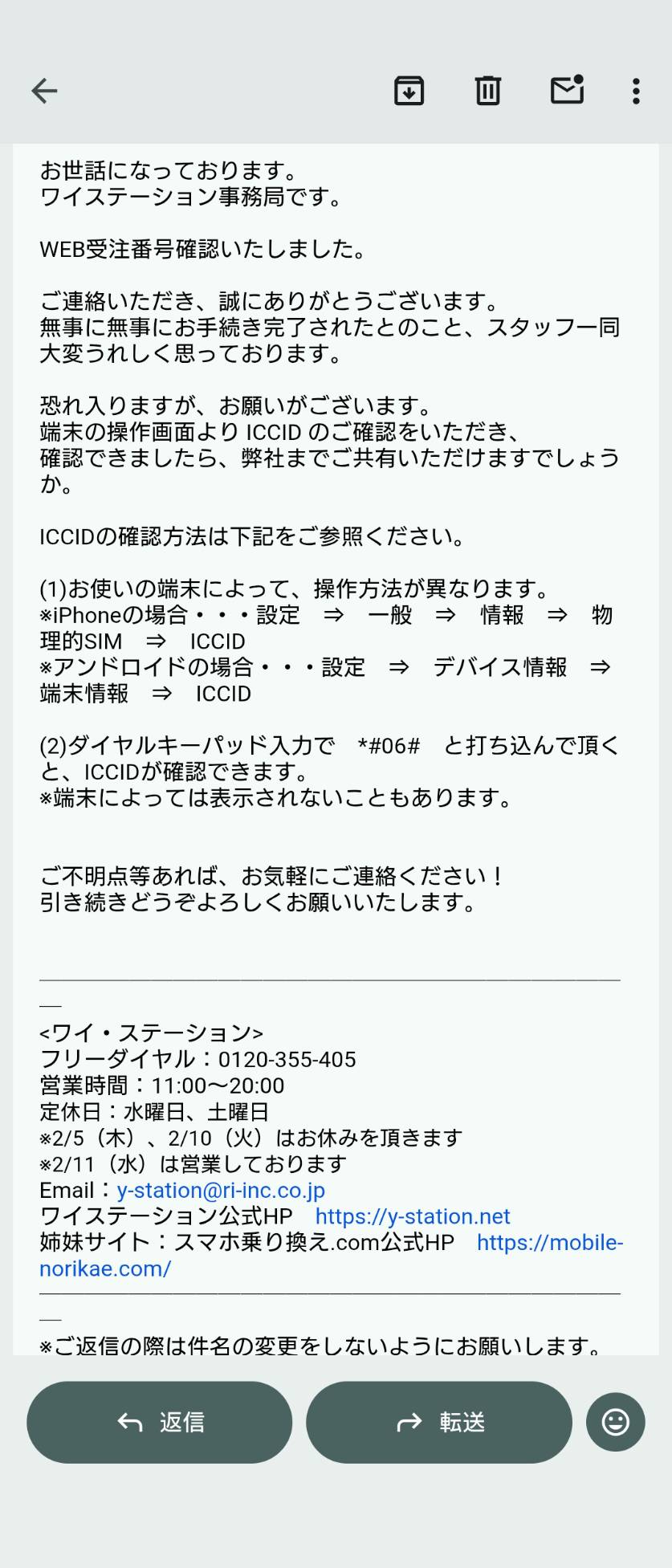Image resolution: width=672 pixels, height=1568 pixels.
Task: Mark this email as unread
Action: (x=567, y=91)
